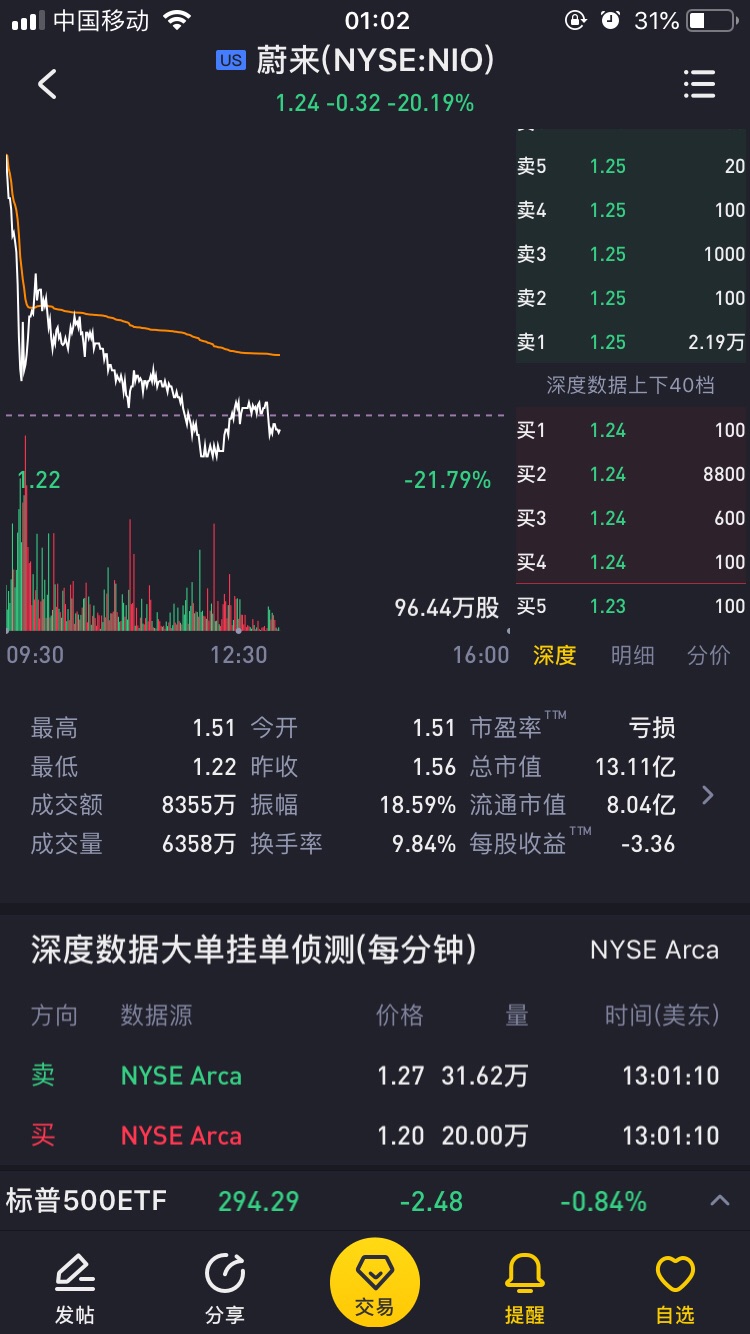Viewport: 750px width, 1334px height.
Task: Switch to the 分价 tab
Action: pyautogui.click(x=709, y=655)
